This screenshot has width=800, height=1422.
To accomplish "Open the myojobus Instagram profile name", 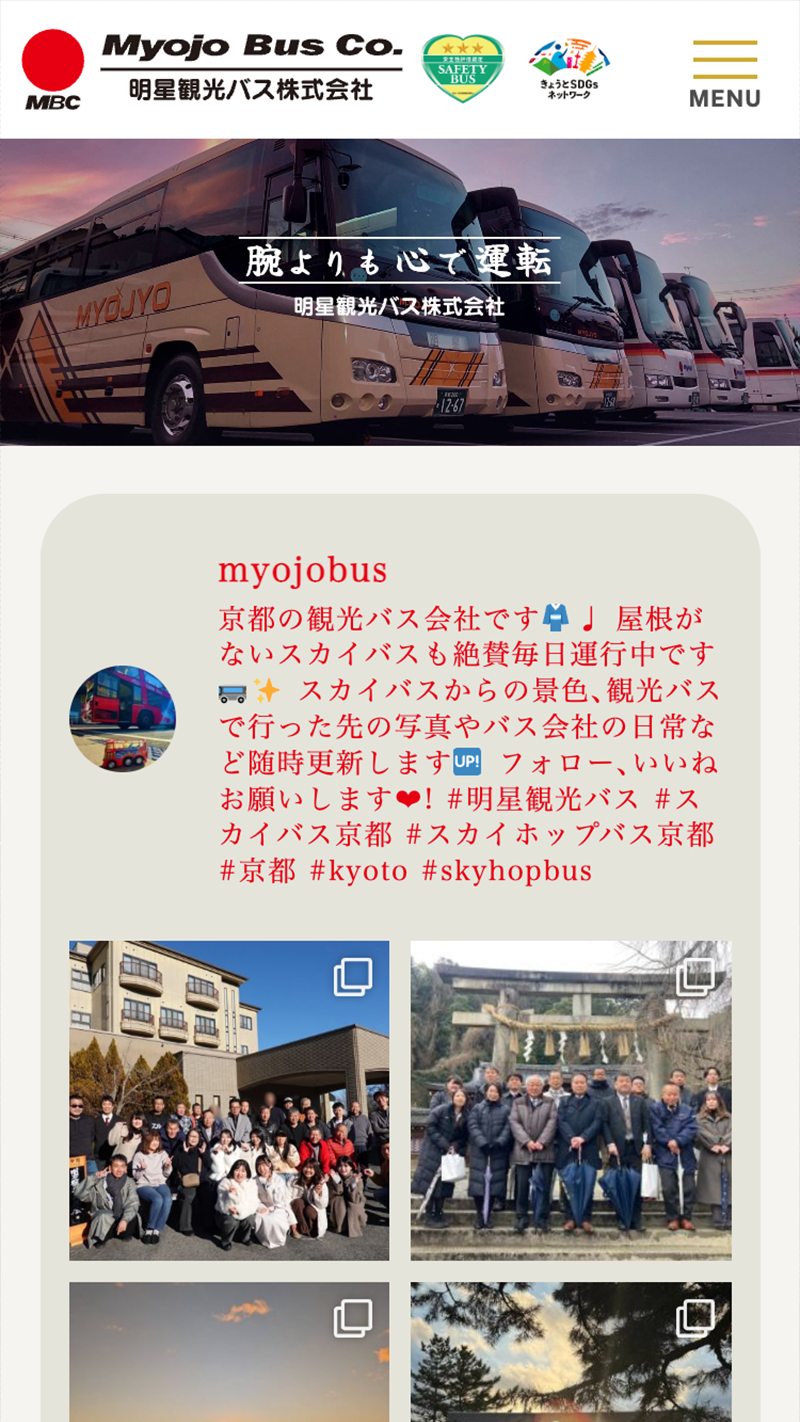I will pos(303,570).
